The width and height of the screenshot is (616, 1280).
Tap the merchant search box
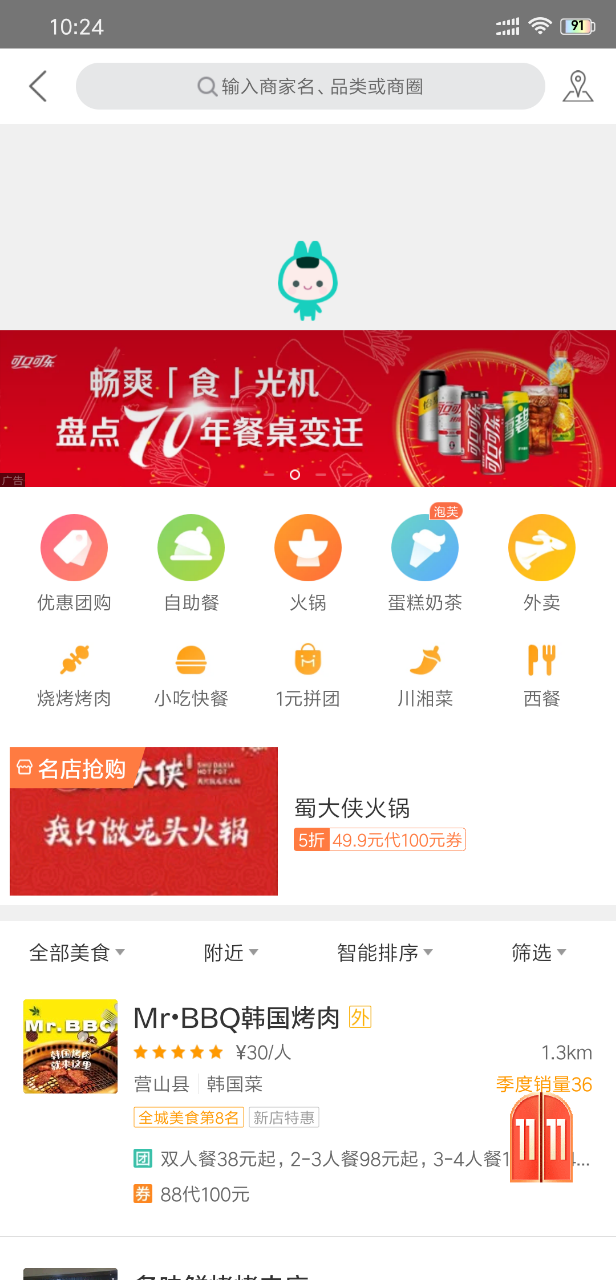[x=310, y=87]
